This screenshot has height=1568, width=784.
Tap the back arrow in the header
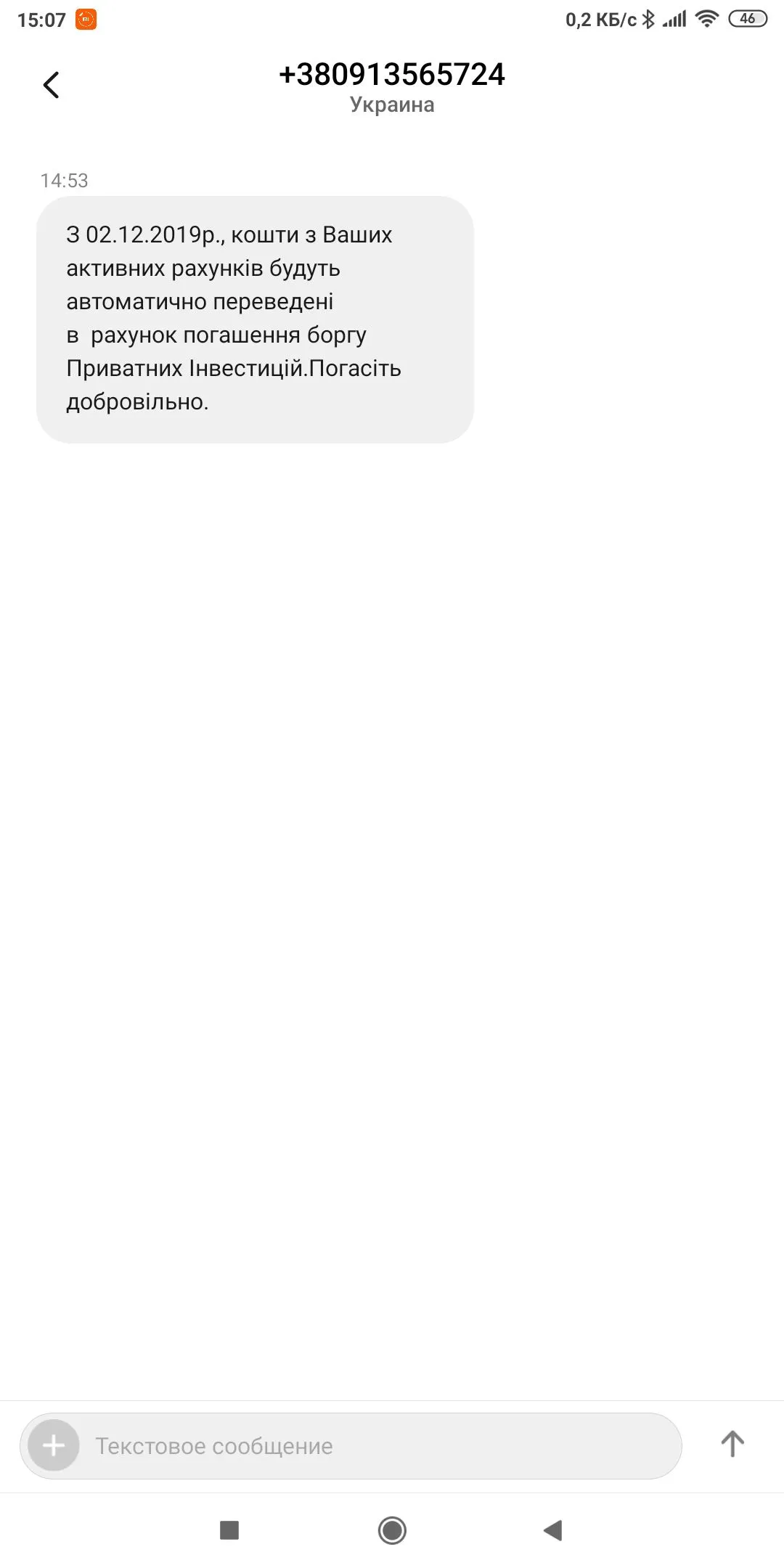point(51,84)
